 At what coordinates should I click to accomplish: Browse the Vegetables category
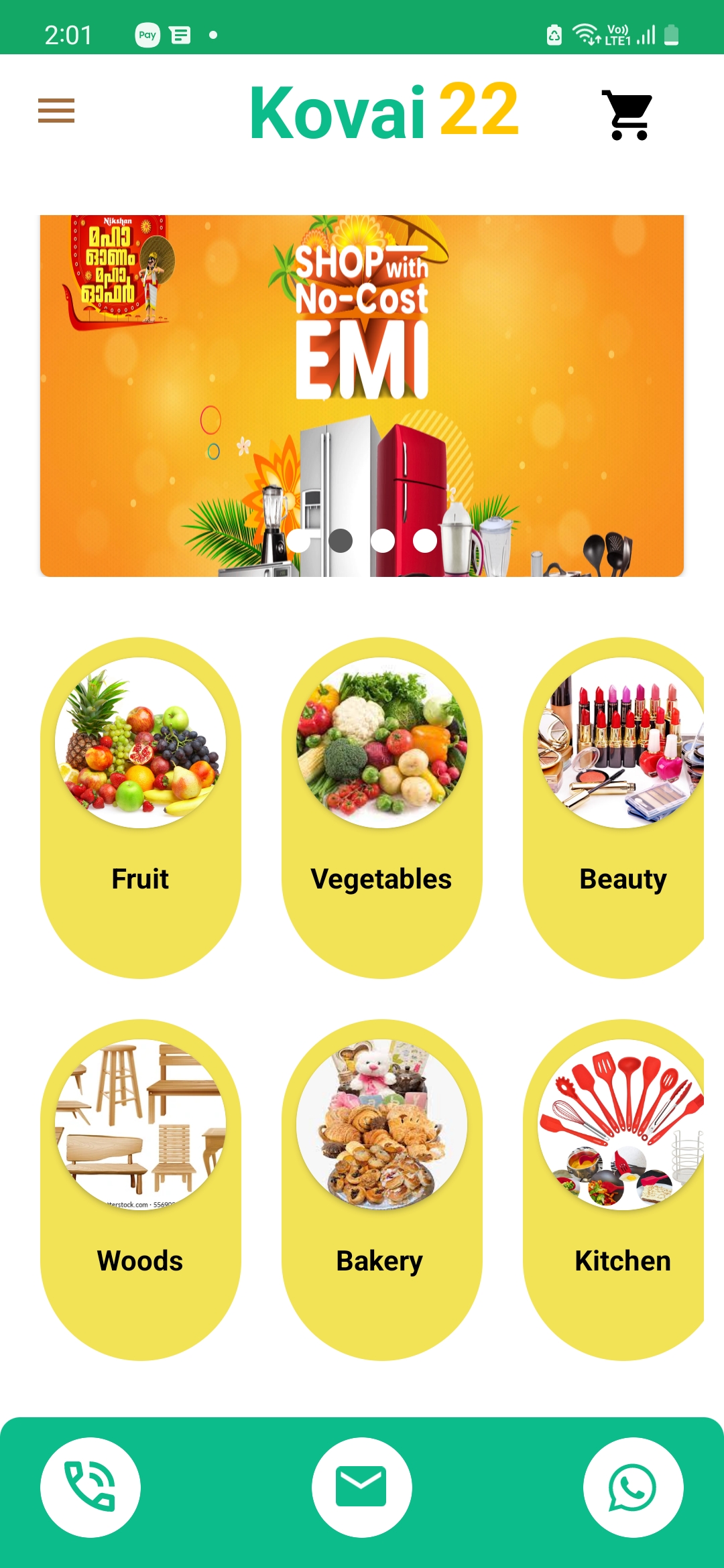tap(381, 807)
